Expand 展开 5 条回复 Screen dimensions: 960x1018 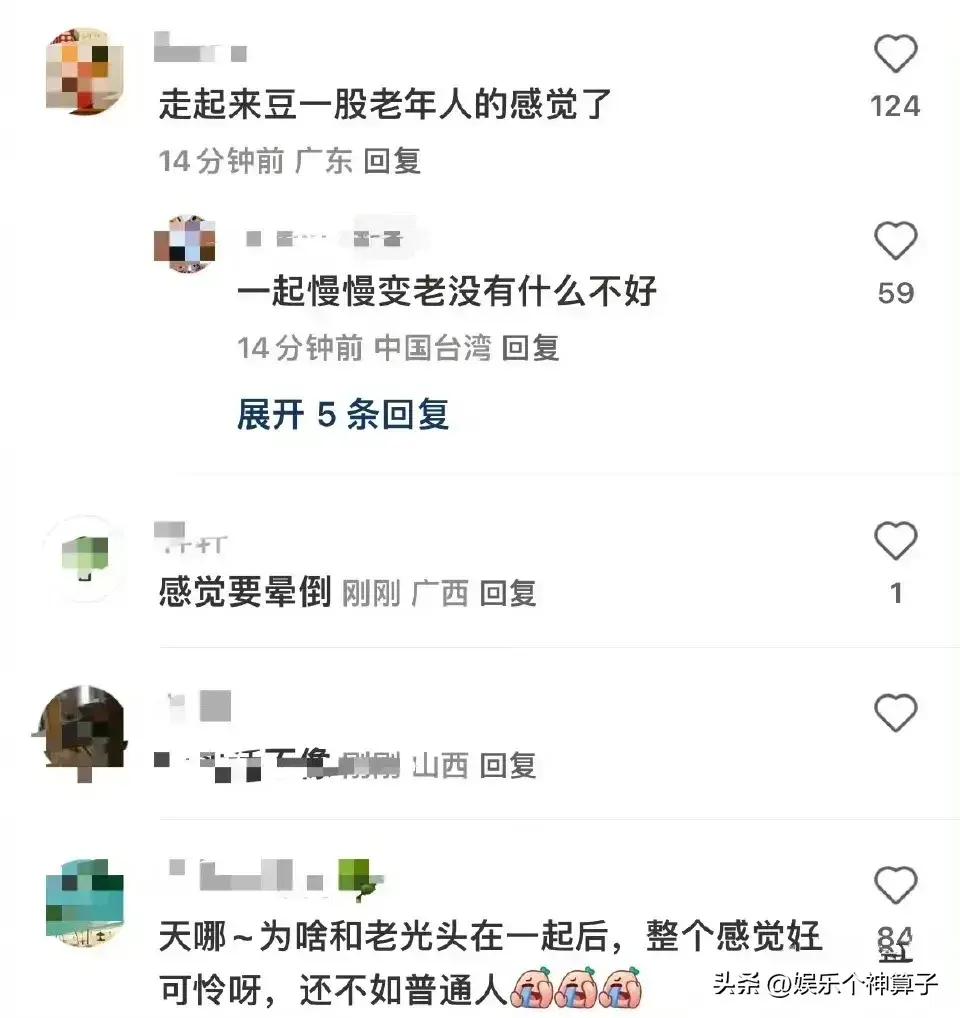point(343,414)
